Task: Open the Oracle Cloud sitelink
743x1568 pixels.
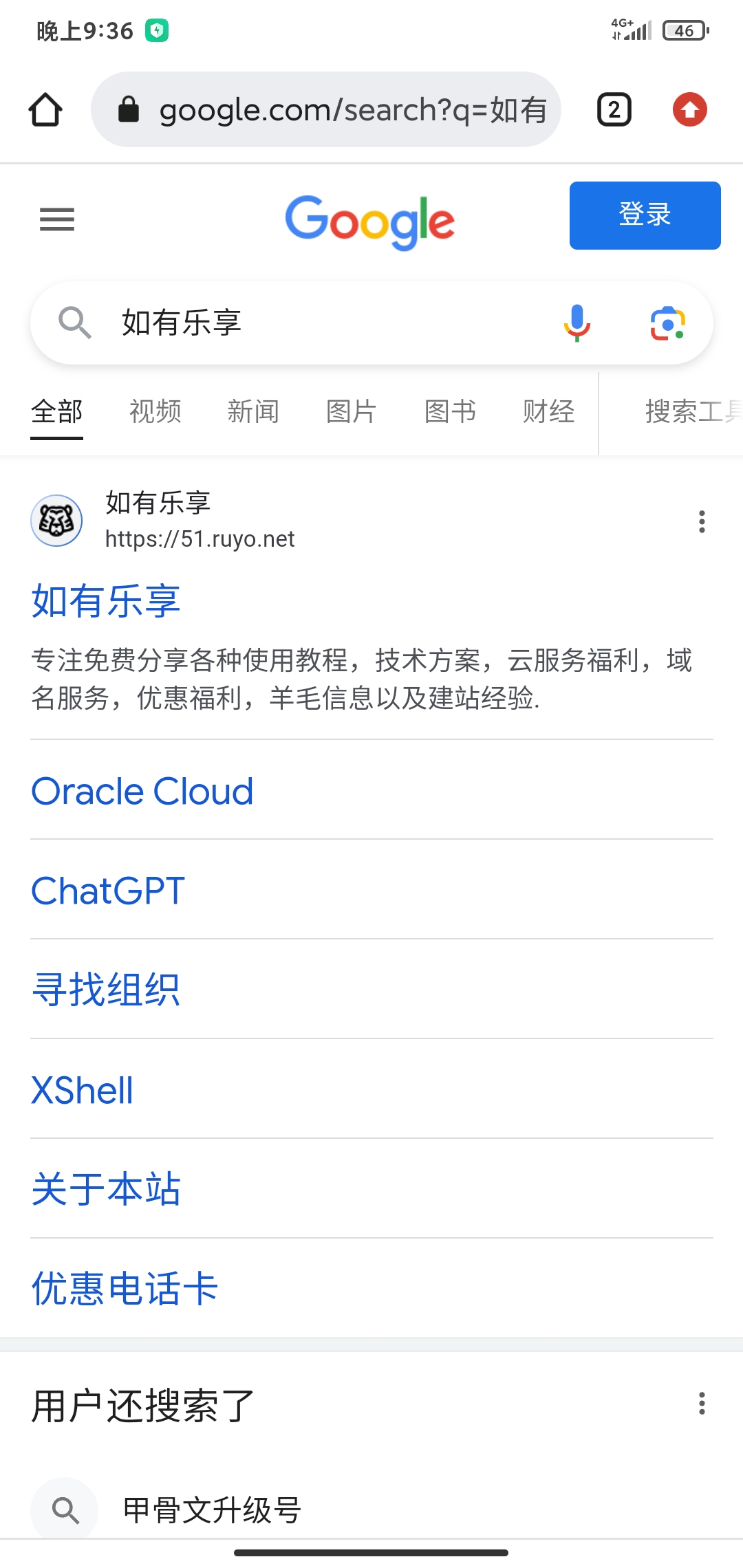Action: [x=142, y=791]
